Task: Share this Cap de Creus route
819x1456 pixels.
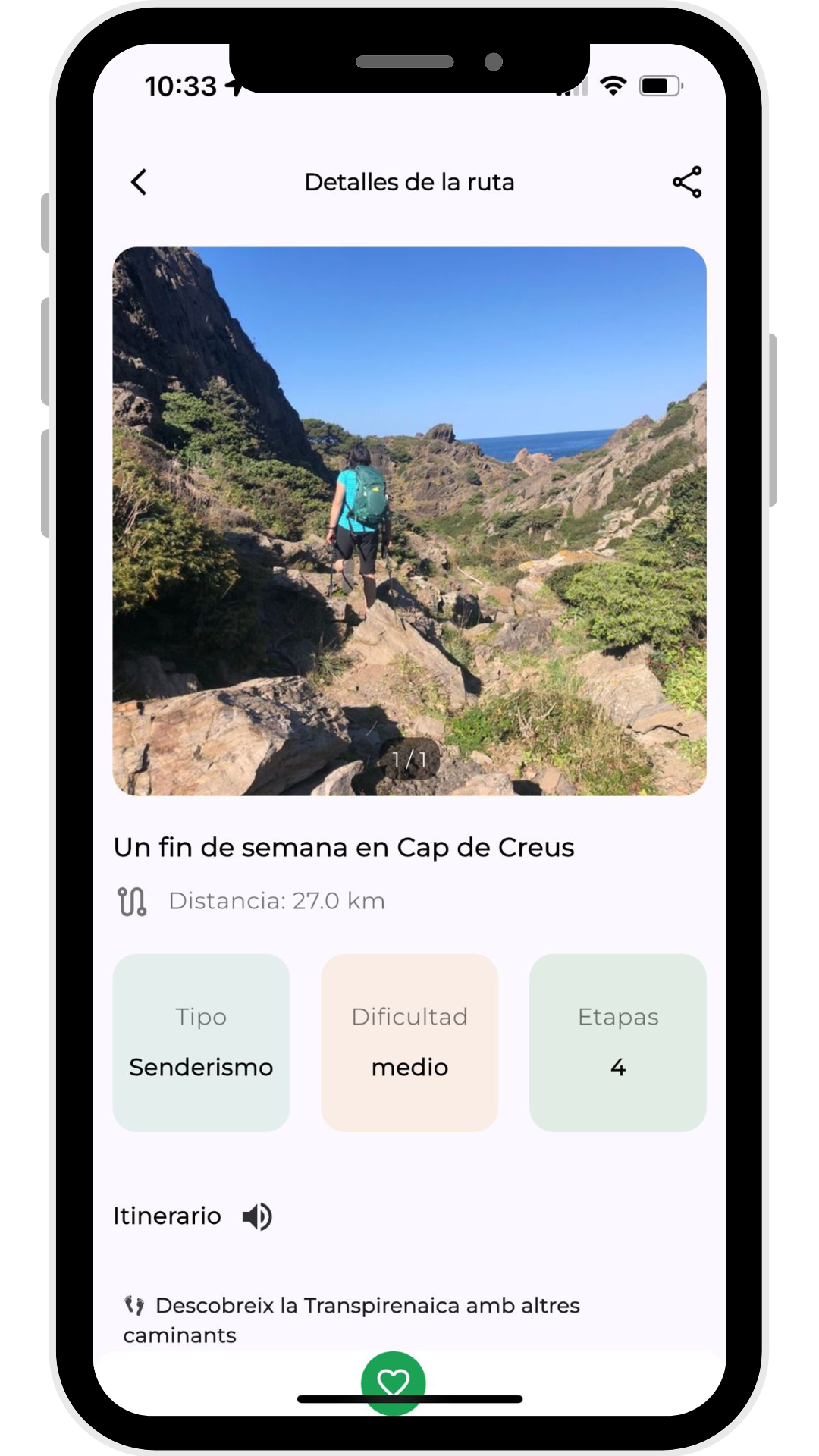Action: (687, 182)
